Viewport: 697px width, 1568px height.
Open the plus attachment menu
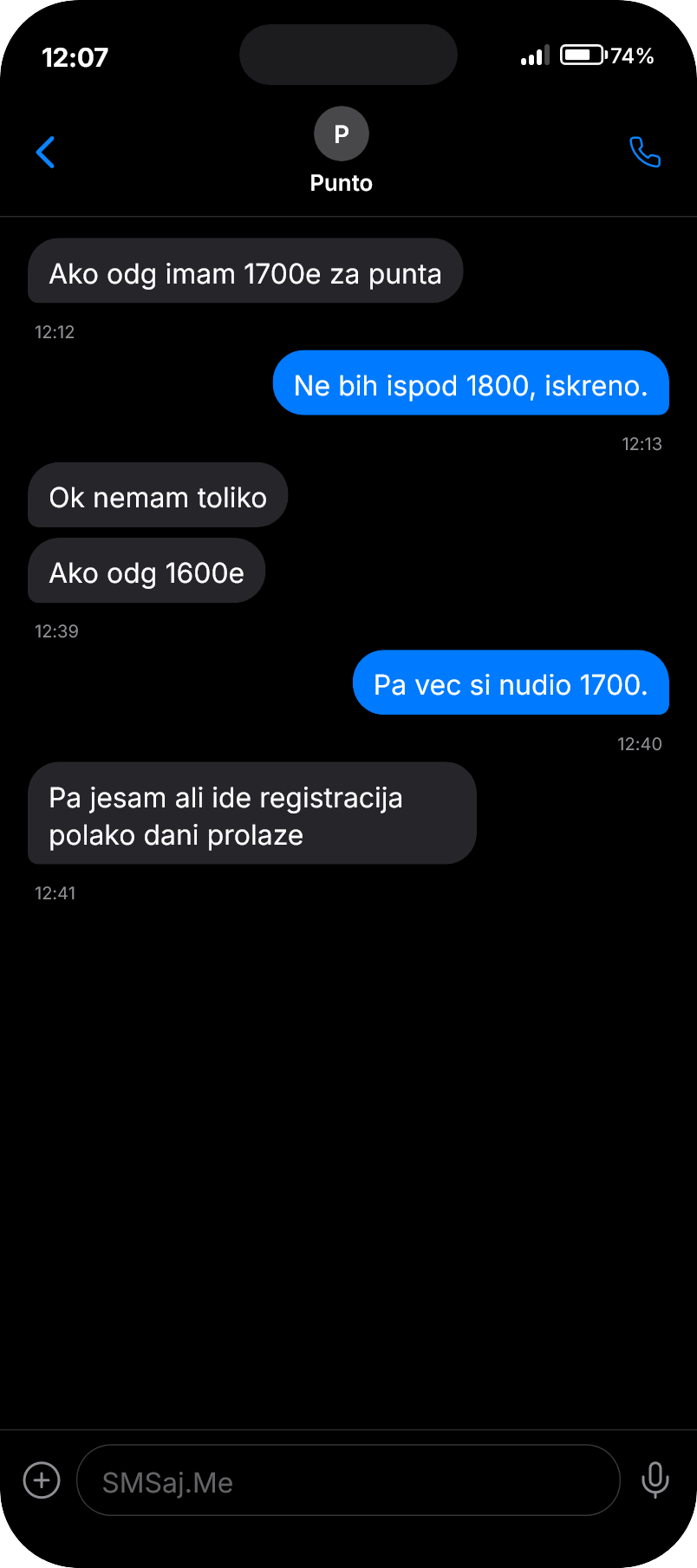tap(42, 1480)
